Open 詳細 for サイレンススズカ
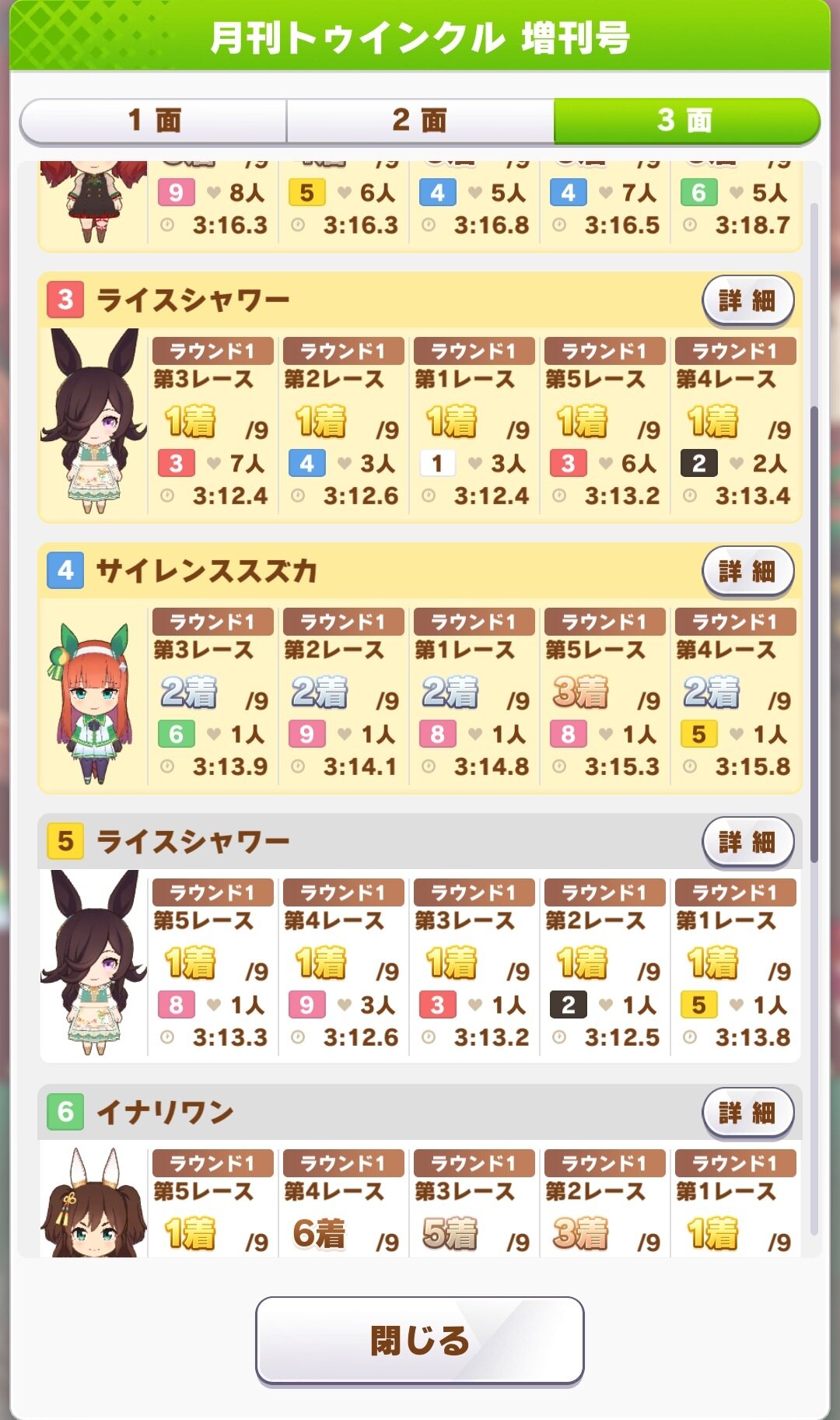The image size is (840, 1420). [747, 571]
